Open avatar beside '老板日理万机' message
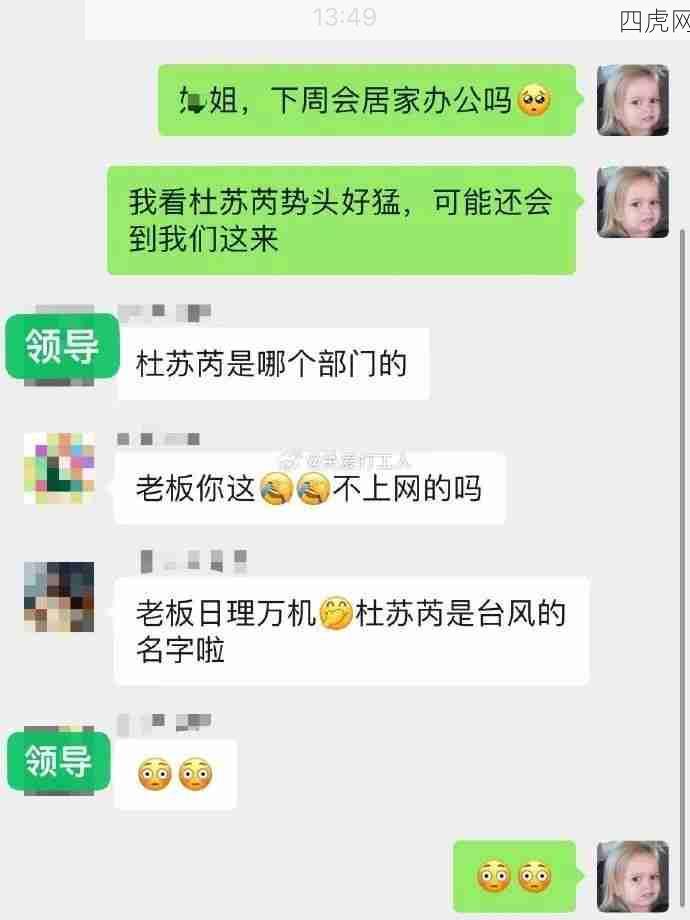 tap(59, 597)
